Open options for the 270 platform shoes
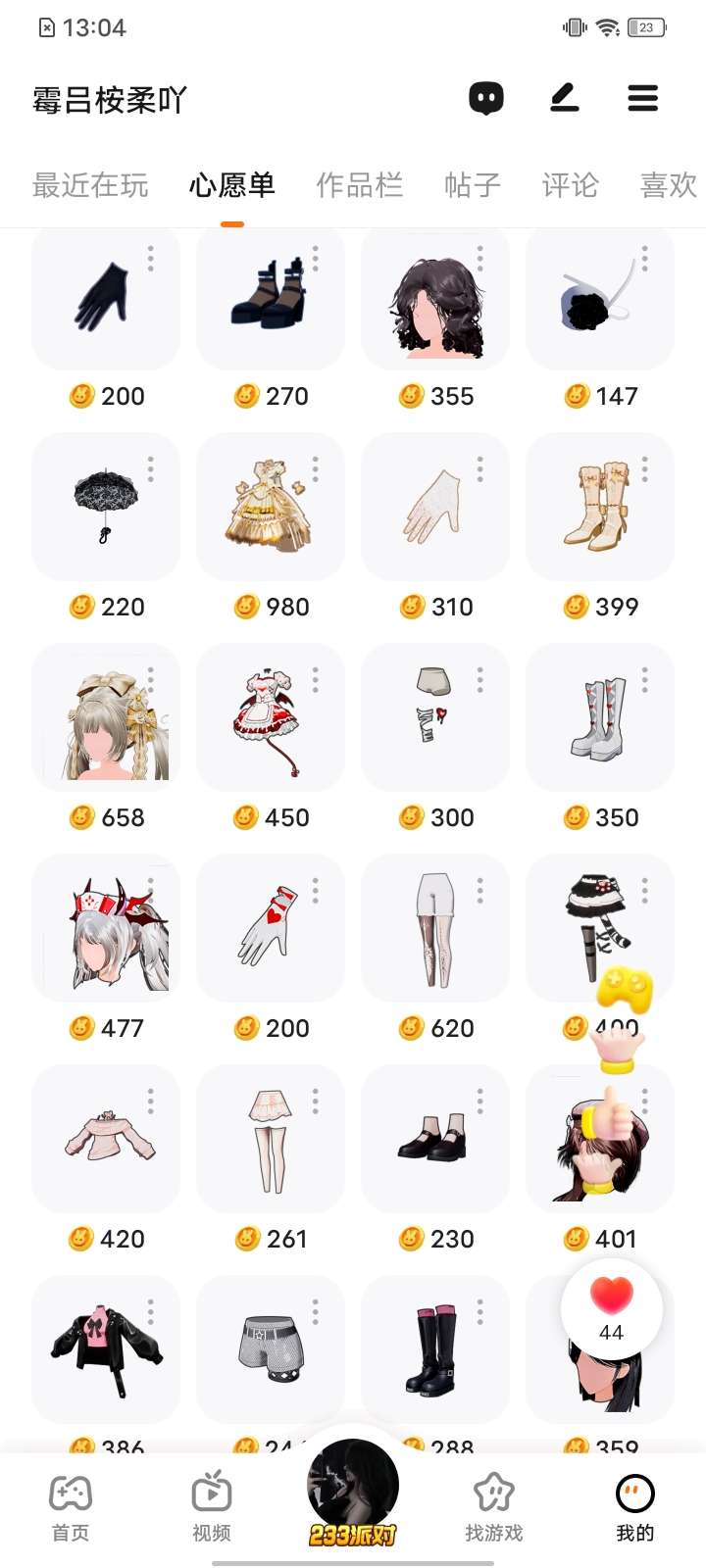 coord(316,259)
